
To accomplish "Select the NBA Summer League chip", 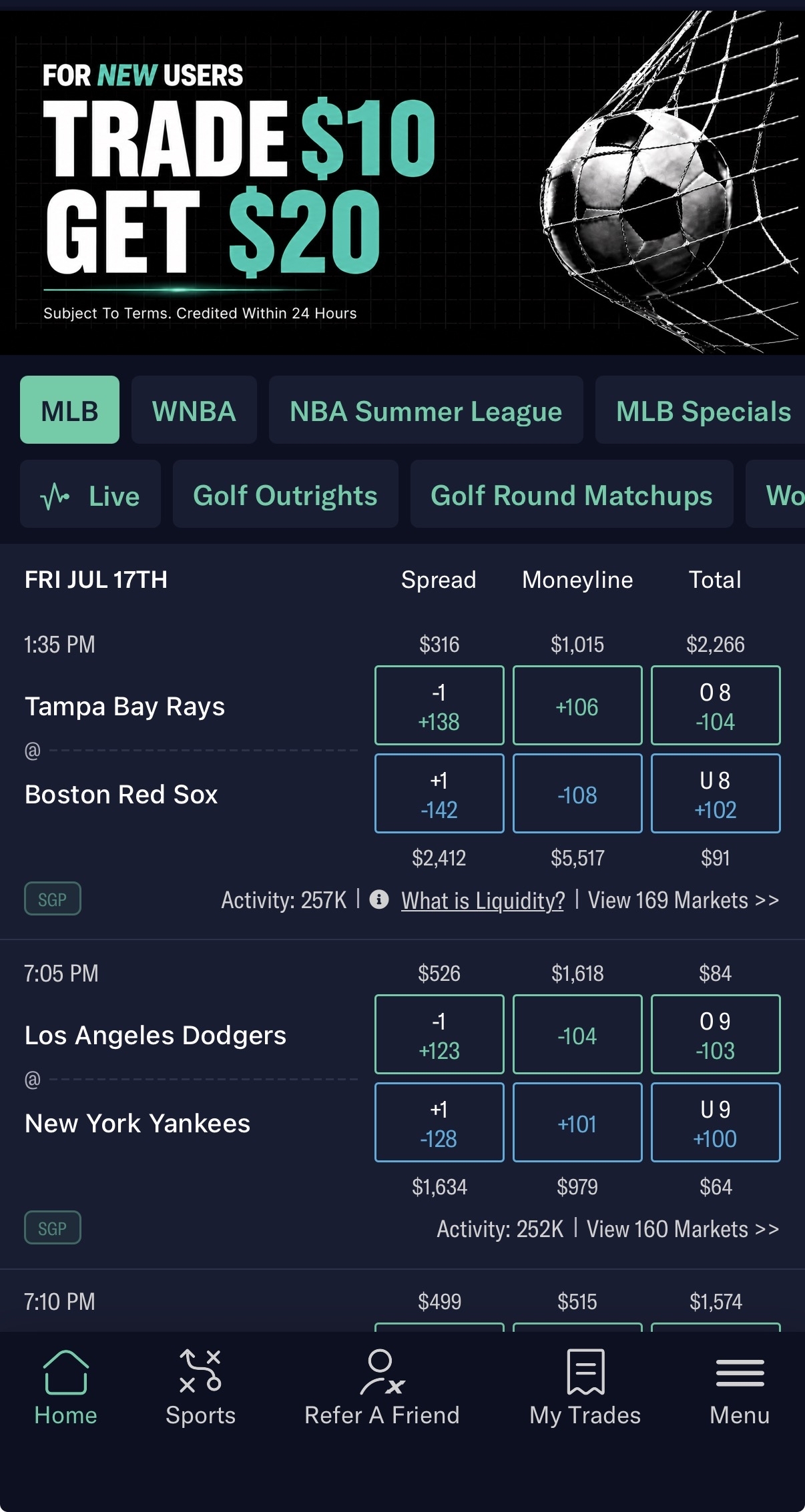I will point(426,410).
